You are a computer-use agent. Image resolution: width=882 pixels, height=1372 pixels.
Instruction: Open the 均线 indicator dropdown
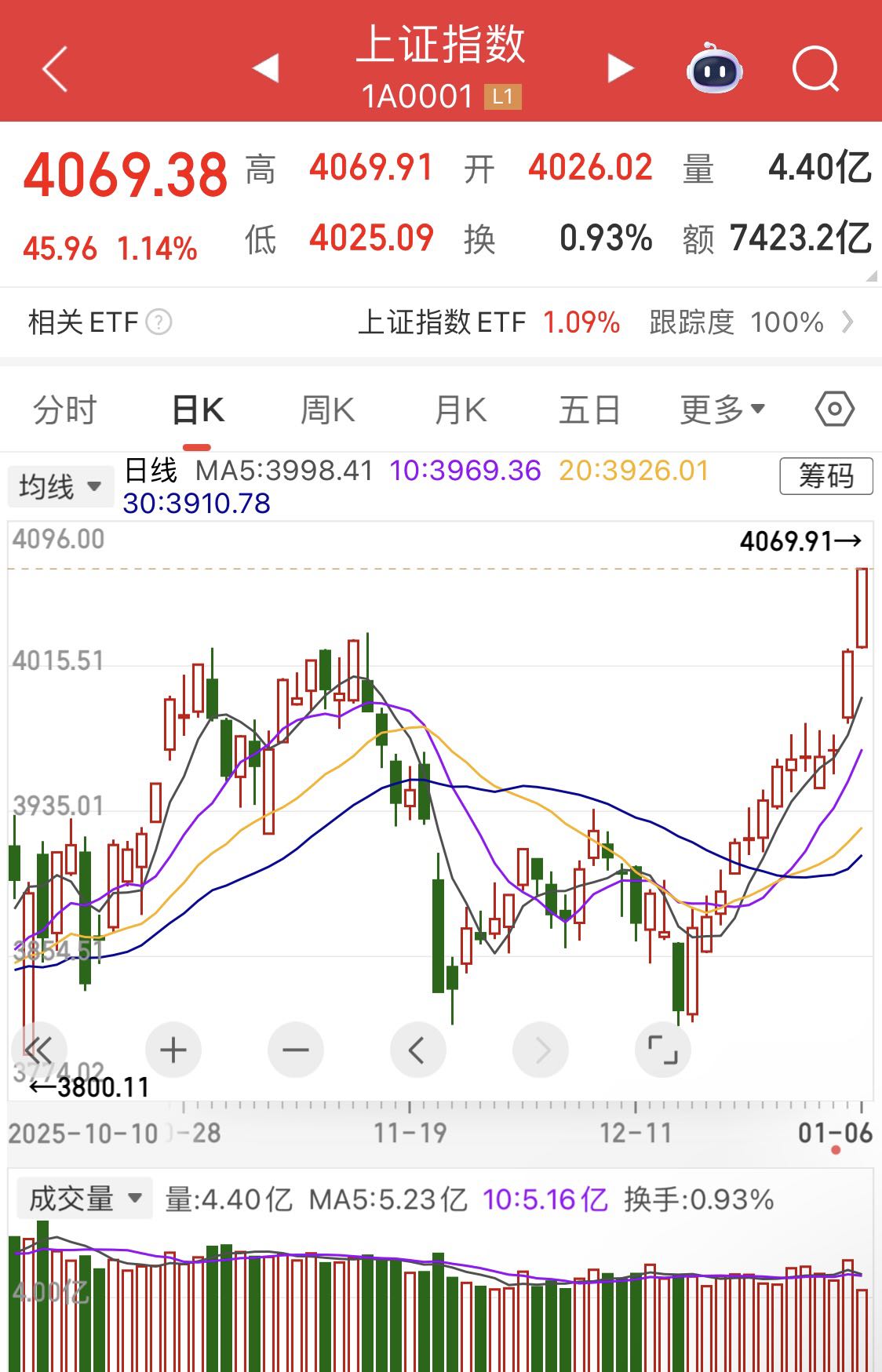(60, 487)
